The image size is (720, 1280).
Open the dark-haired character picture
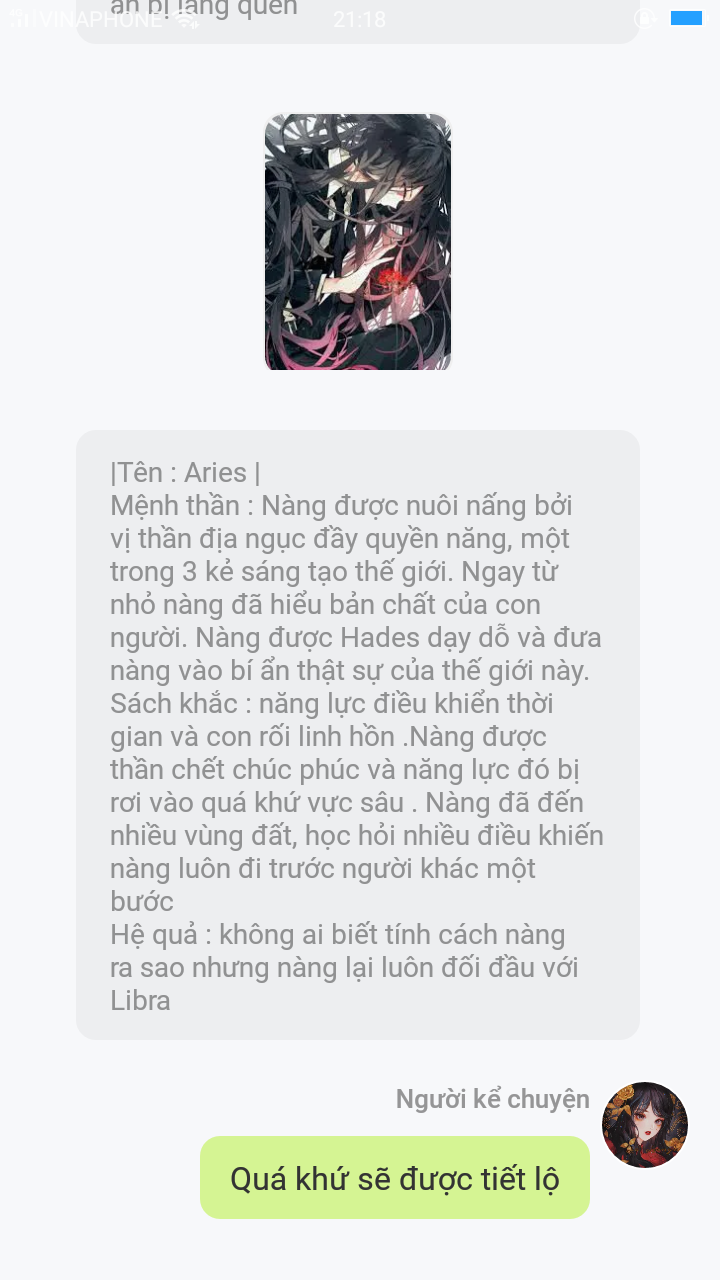click(x=358, y=243)
